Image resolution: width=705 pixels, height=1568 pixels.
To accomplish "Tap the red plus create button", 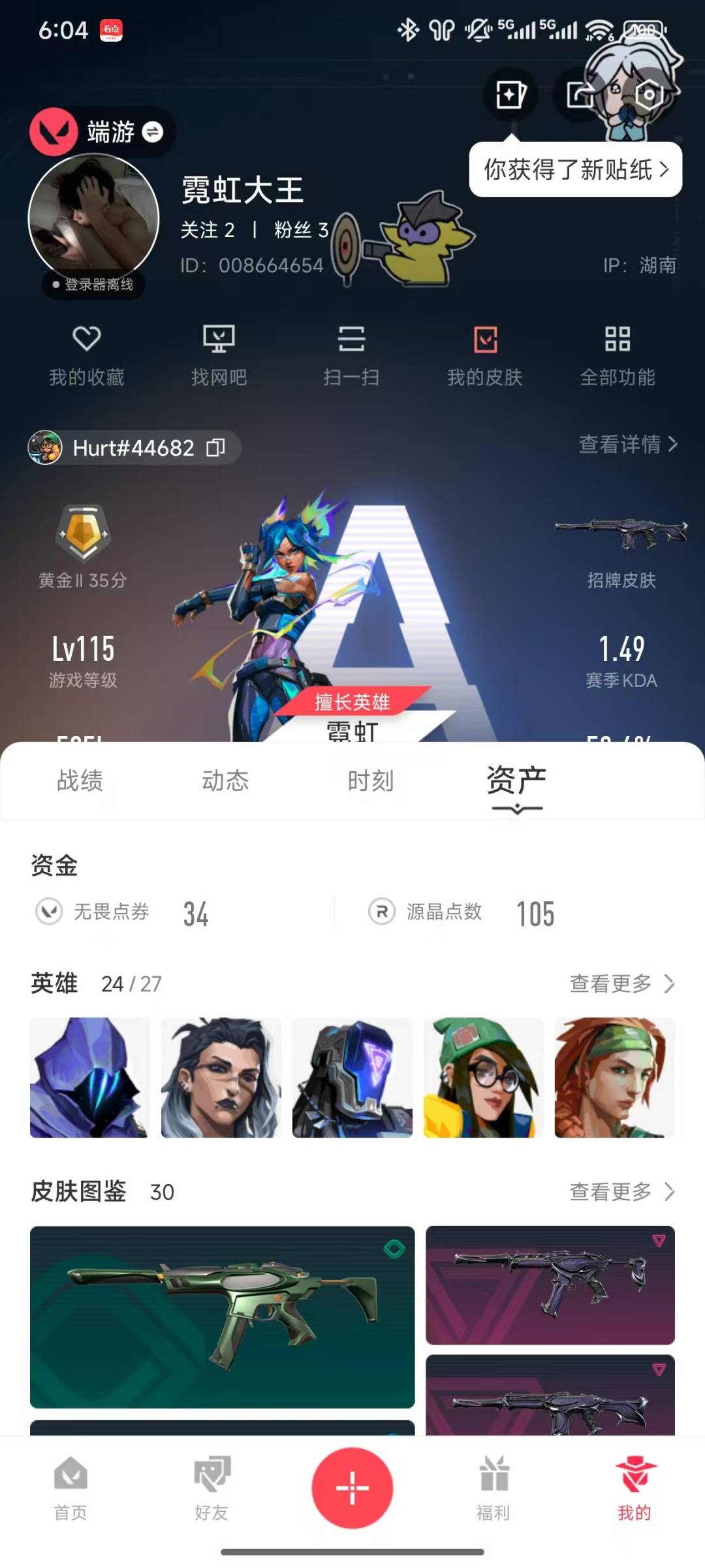I will (x=352, y=1488).
